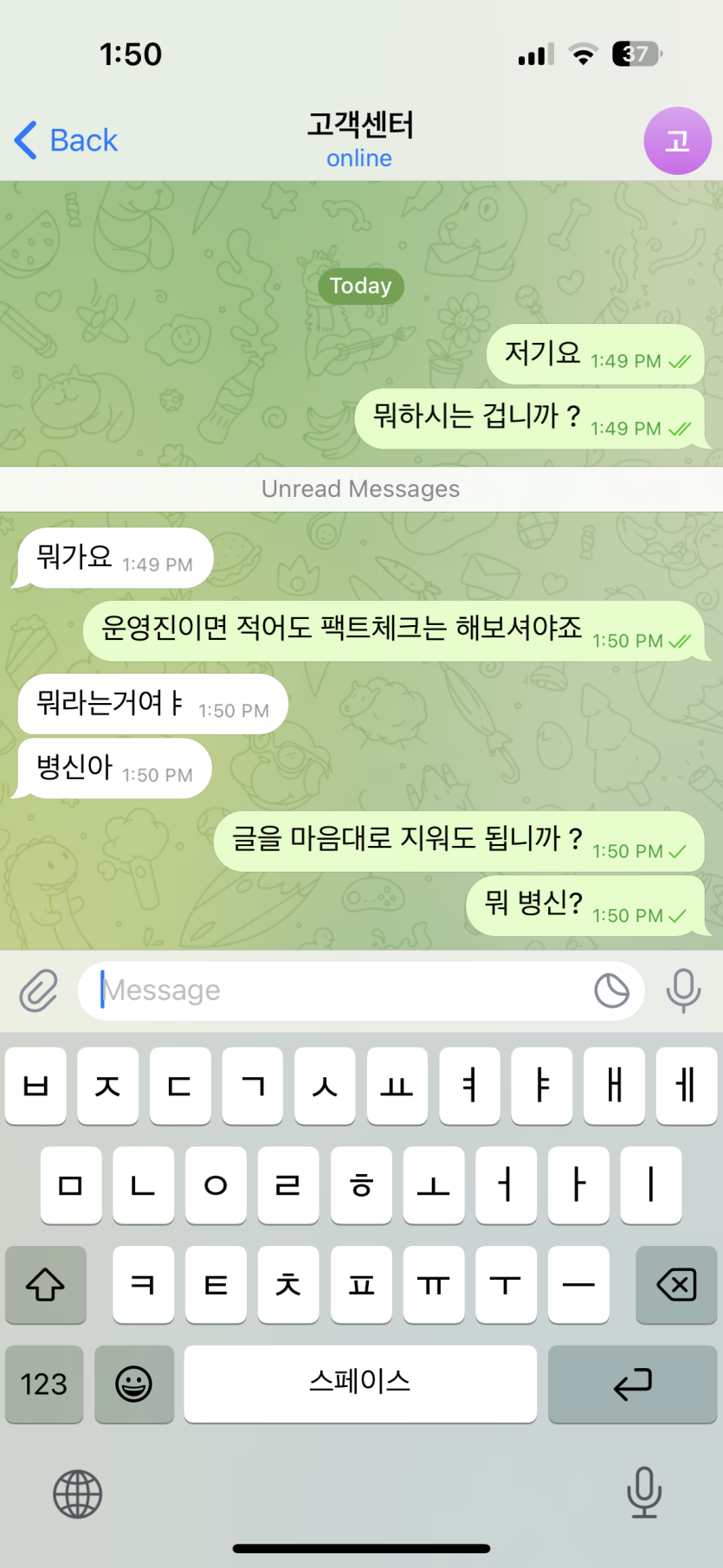The height and width of the screenshot is (1568, 723).
Task: Go back to the chat list
Action: (x=67, y=140)
